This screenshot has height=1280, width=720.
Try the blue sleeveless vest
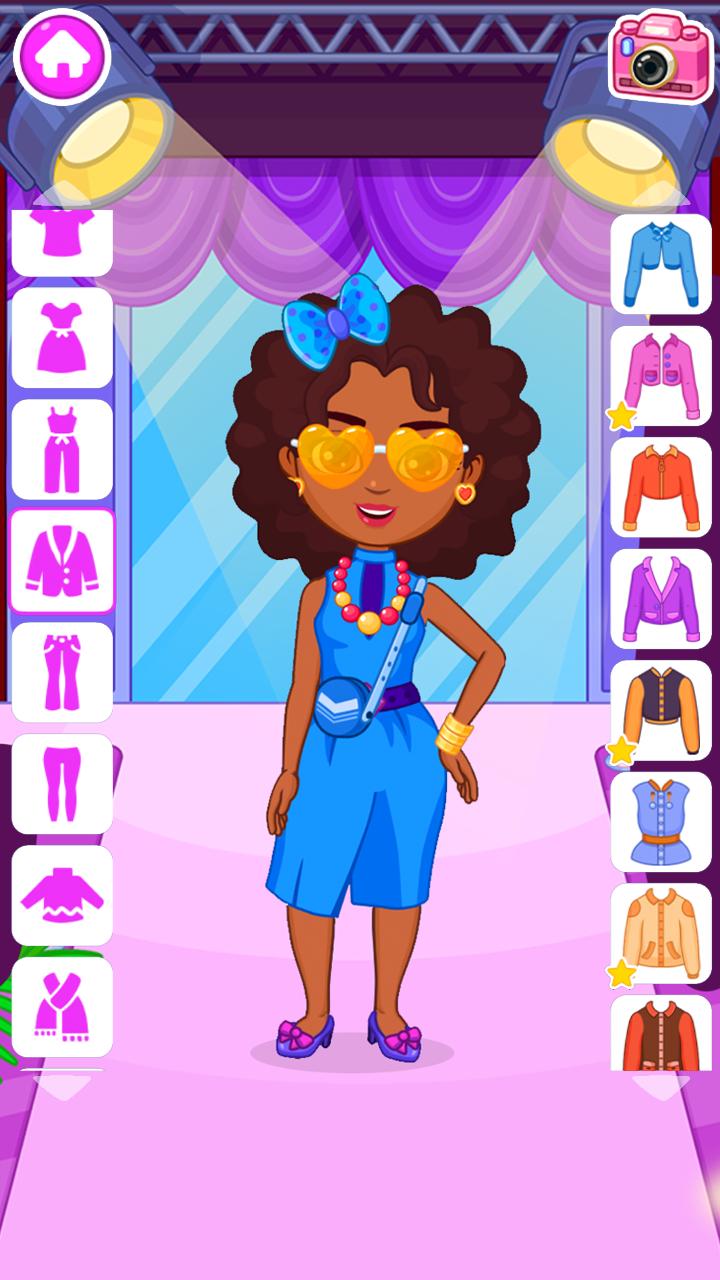[x=661, y=822]
